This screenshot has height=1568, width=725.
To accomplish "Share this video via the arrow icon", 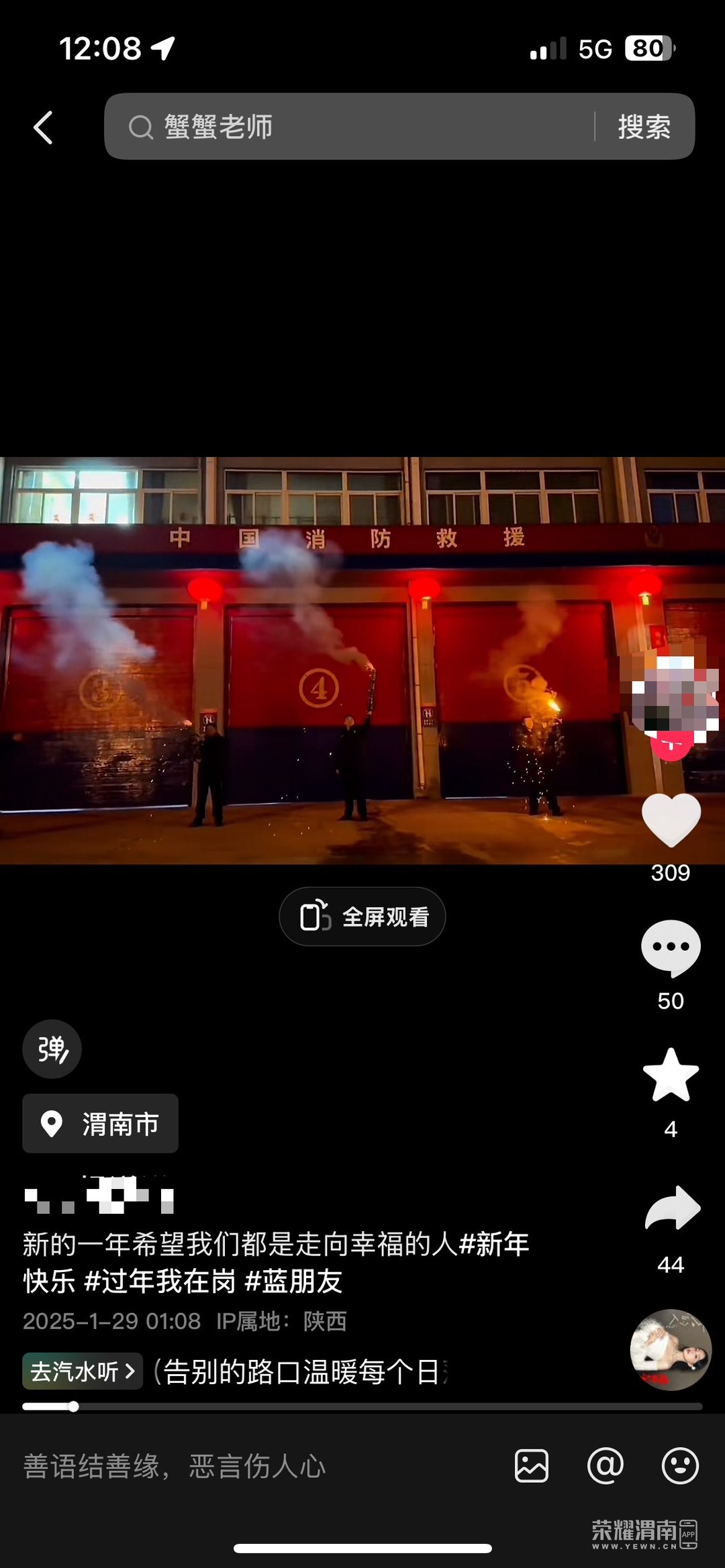I will click(672, 1209).
